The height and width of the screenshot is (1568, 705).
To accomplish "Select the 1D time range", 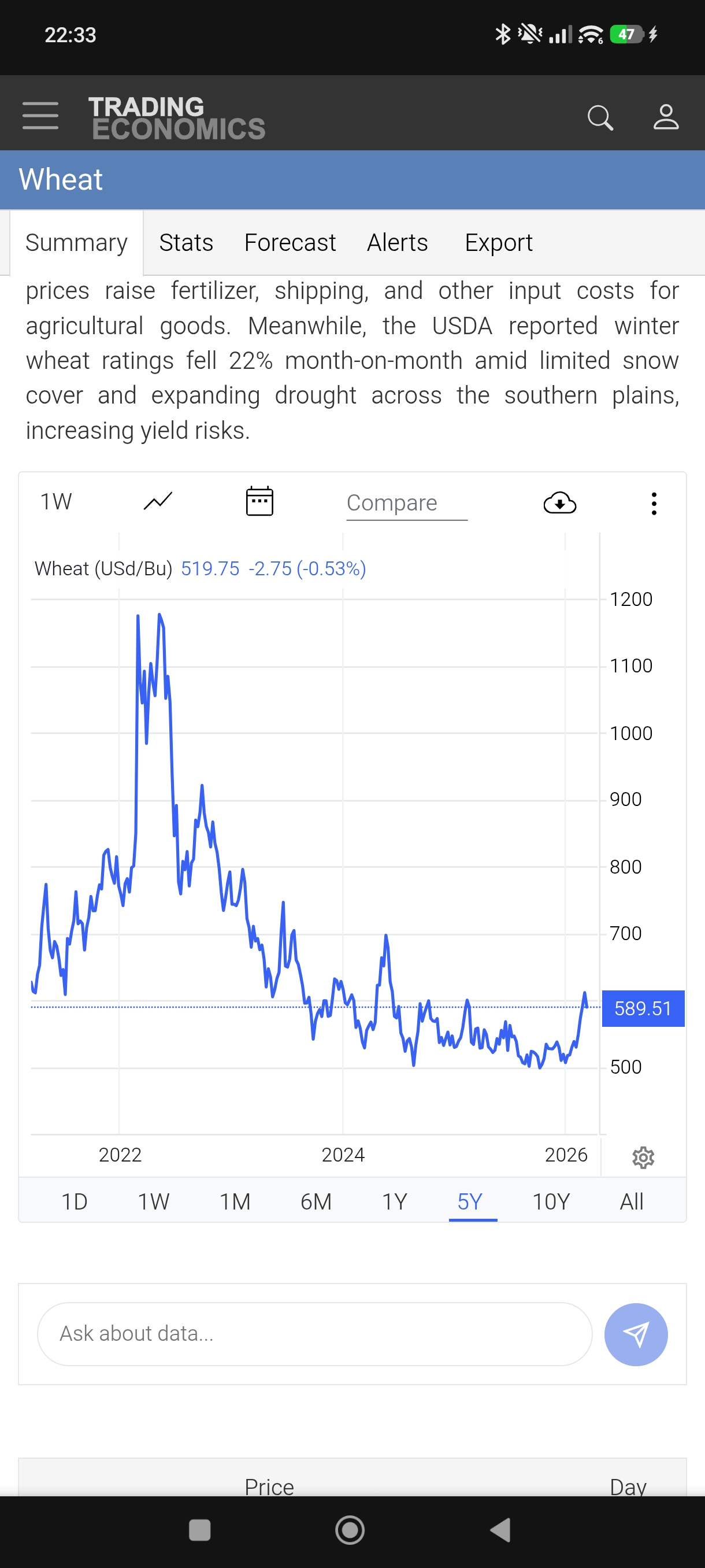I will (74, 1201).
